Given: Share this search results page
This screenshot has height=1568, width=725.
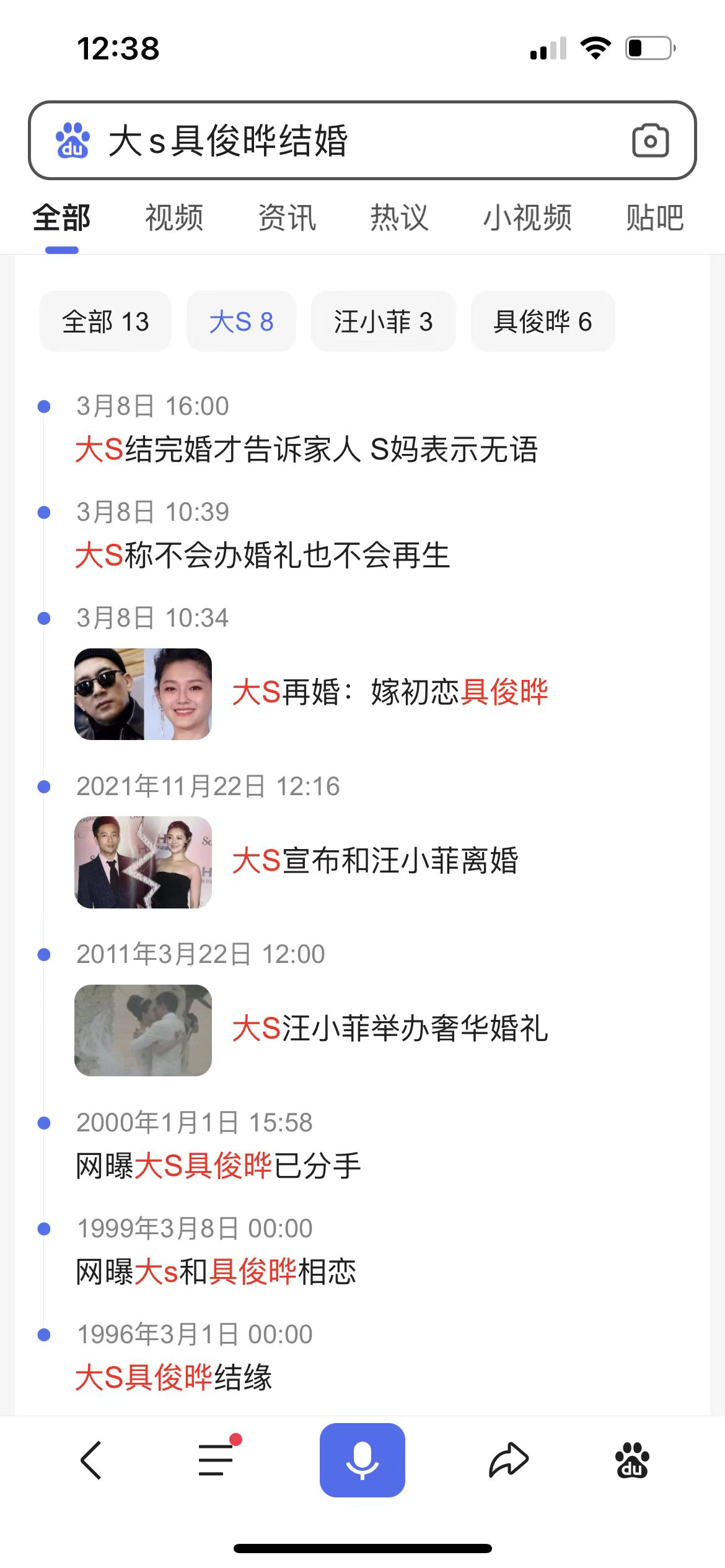Looking at the screenshot, I should point(509,1460).
